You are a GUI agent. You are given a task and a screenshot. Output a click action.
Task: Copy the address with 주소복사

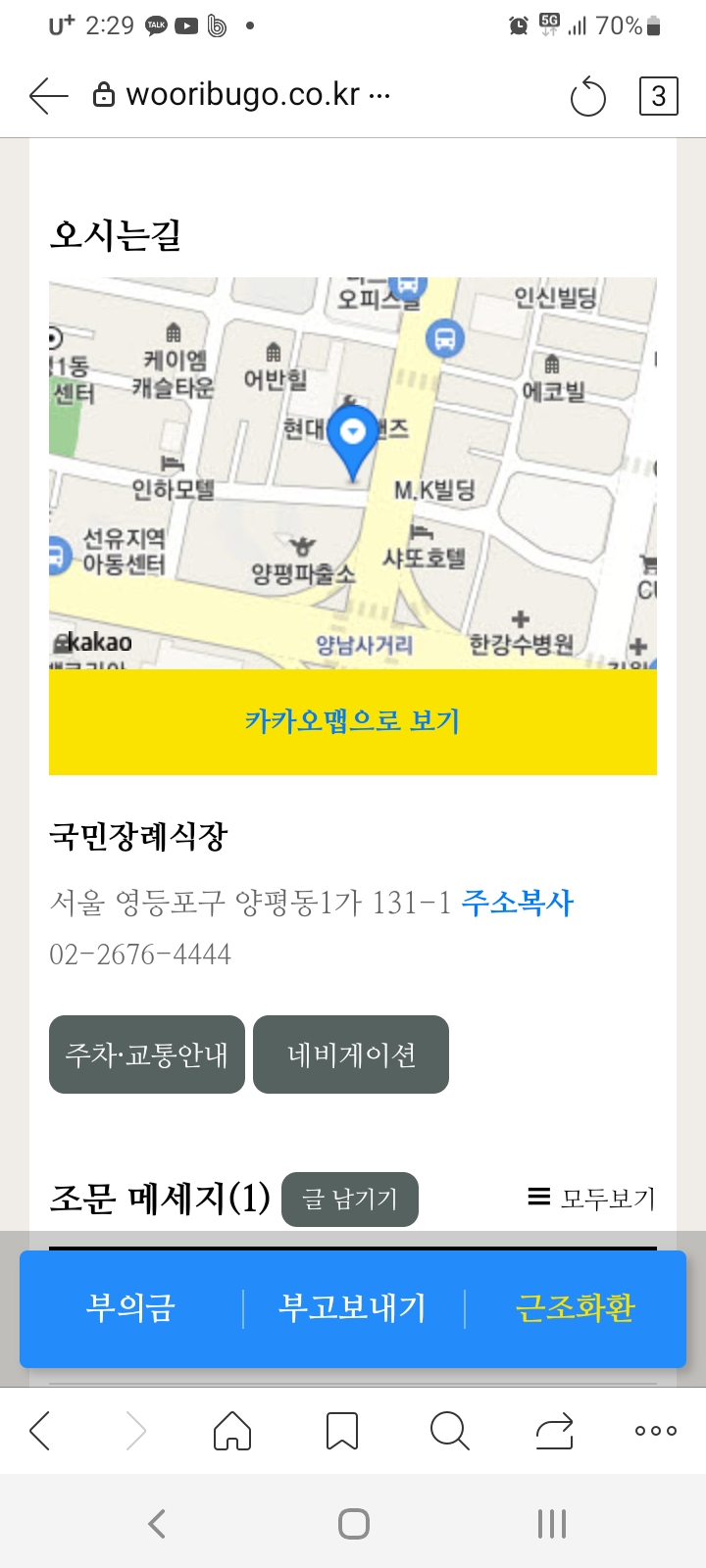(517, 903)
